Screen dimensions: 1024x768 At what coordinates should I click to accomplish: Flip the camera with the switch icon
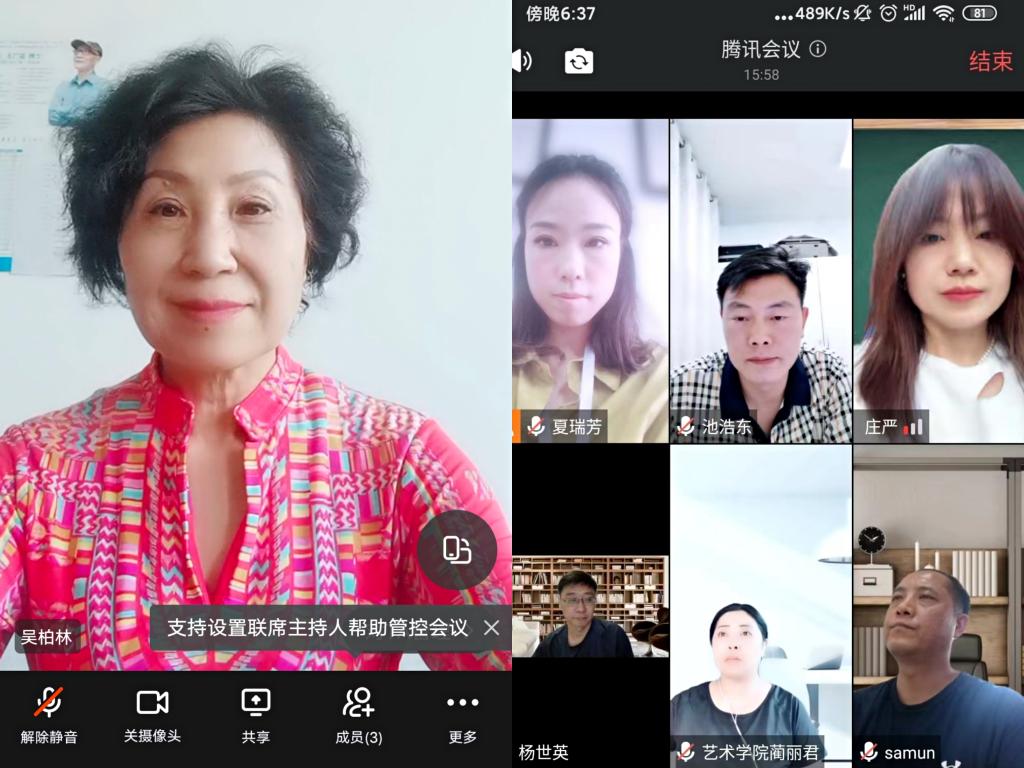point(579,61)
